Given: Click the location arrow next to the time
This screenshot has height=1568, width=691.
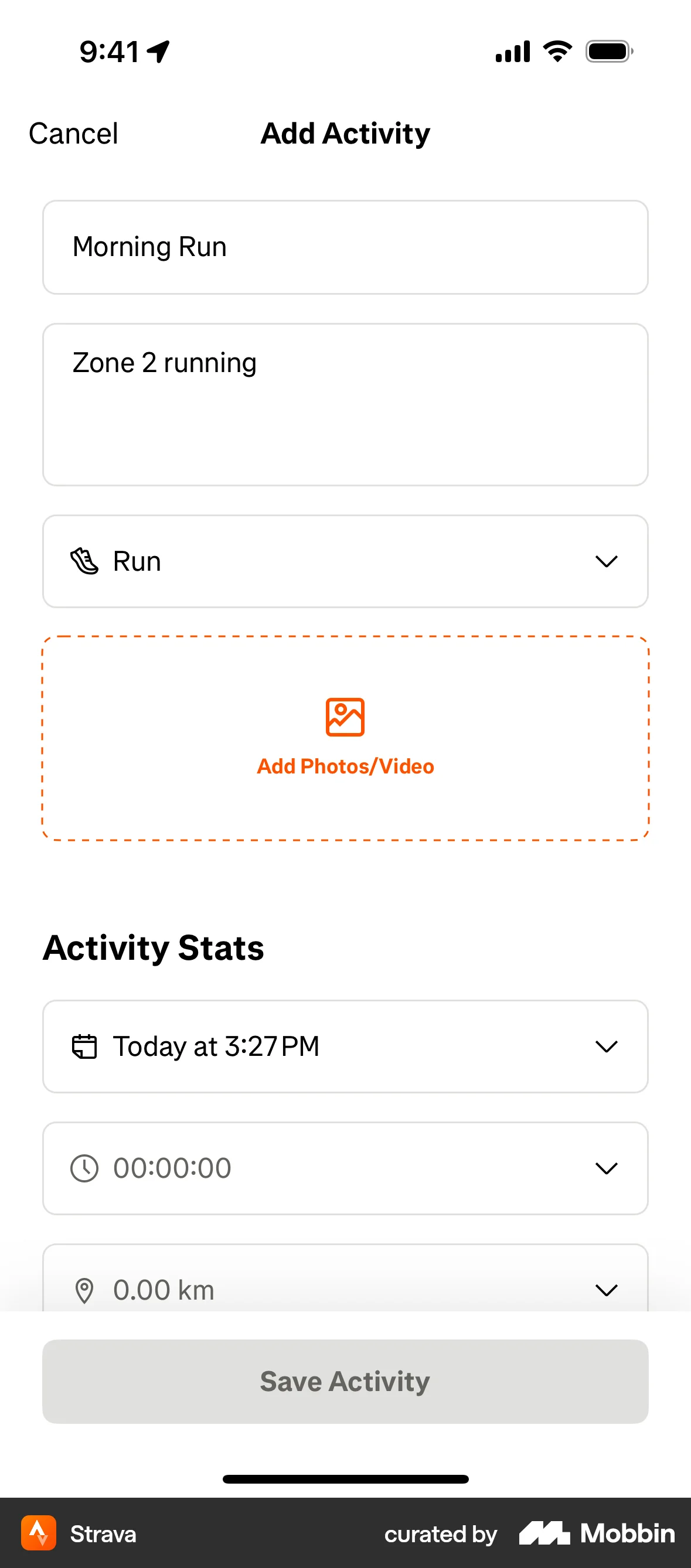Looking at the screenshot, I should (x=157, y=51).
